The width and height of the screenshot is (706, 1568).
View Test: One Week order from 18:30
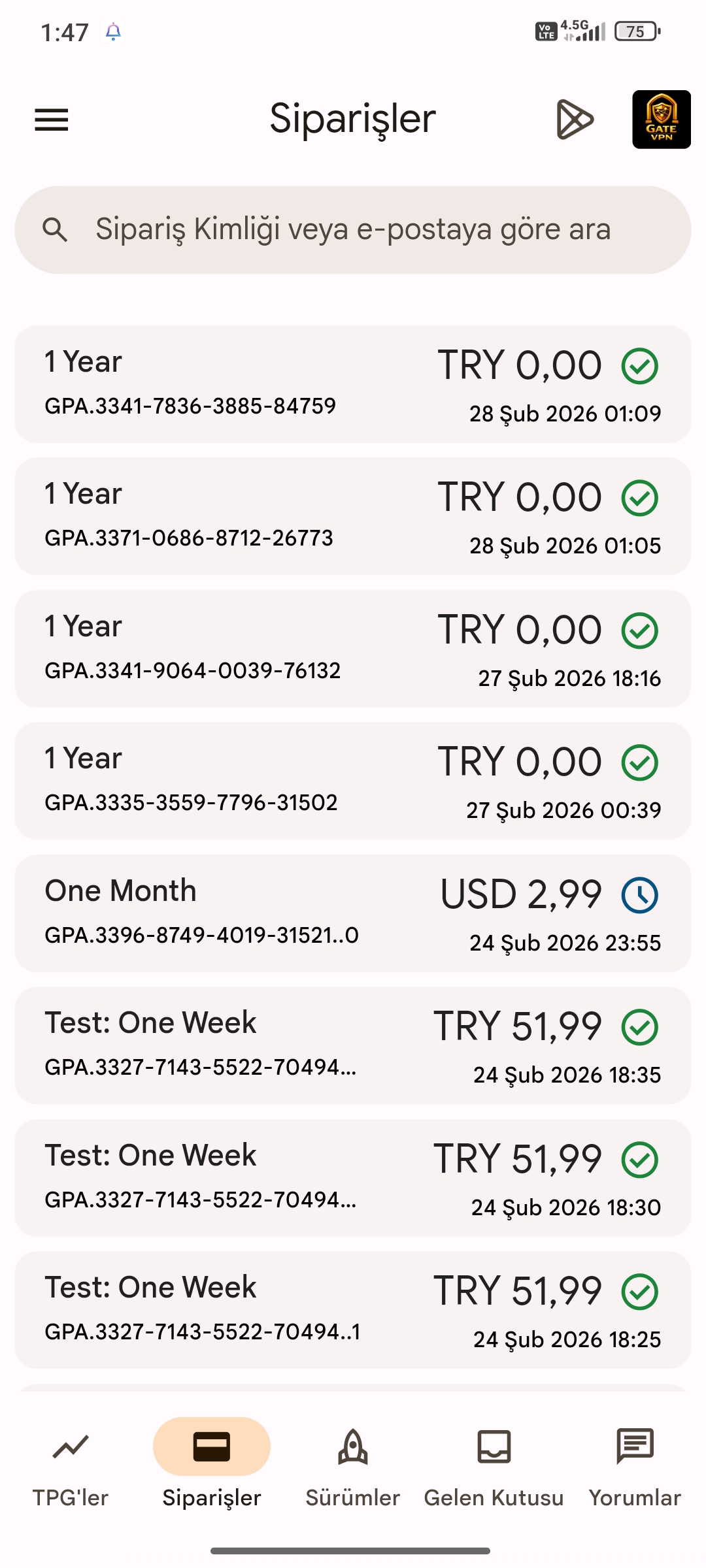pos(353,1178)
